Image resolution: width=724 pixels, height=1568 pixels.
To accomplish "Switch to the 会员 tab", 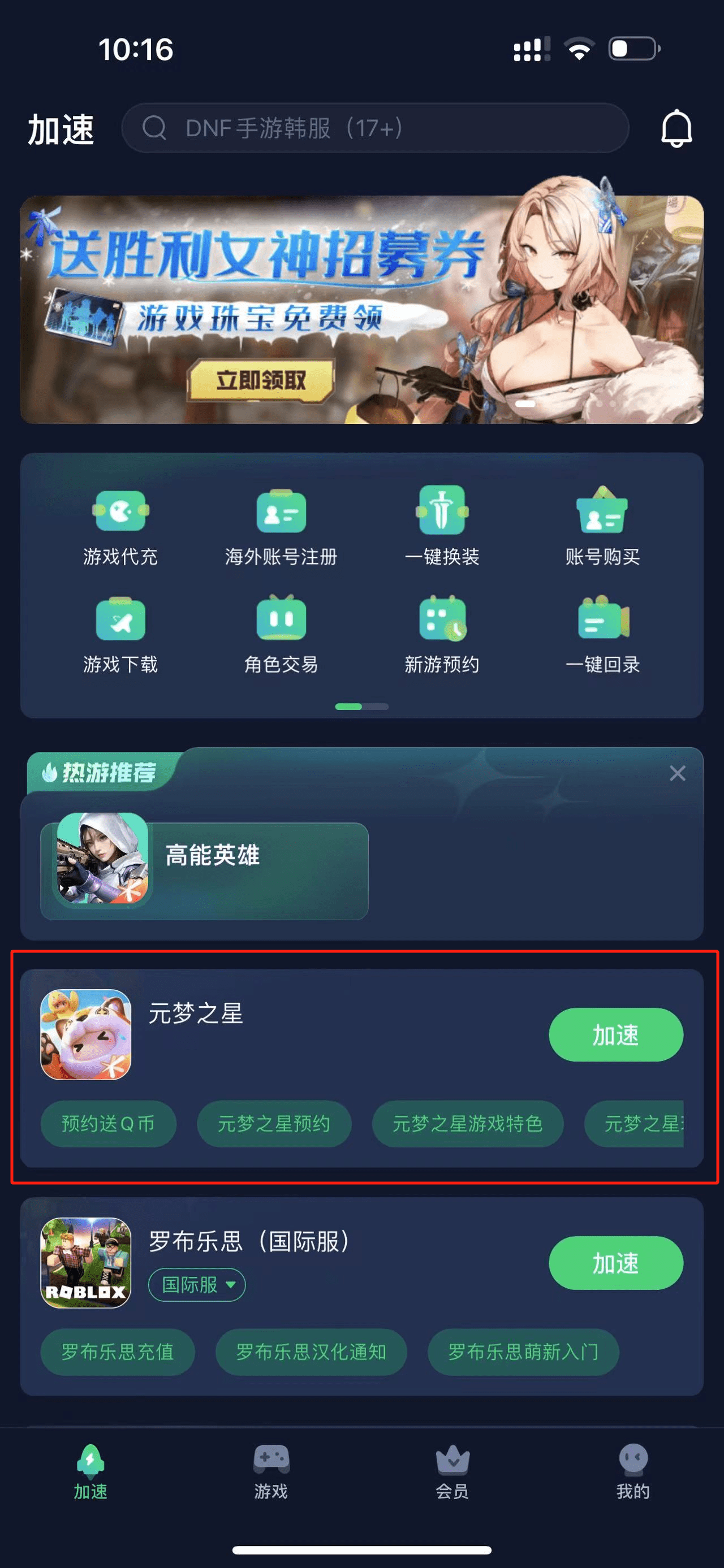I will tap(452, 1472).
